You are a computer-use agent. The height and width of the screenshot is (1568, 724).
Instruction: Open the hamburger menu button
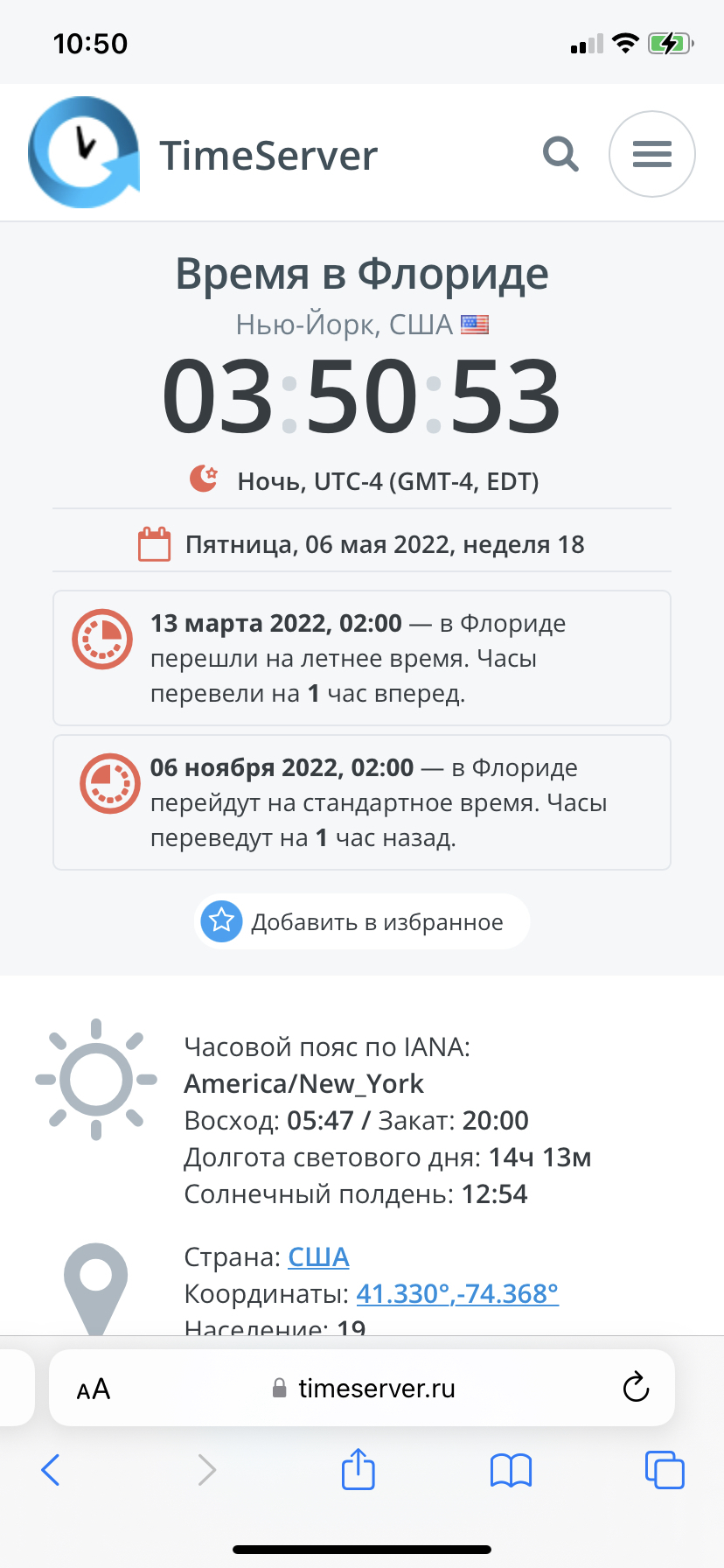[652, 154]
